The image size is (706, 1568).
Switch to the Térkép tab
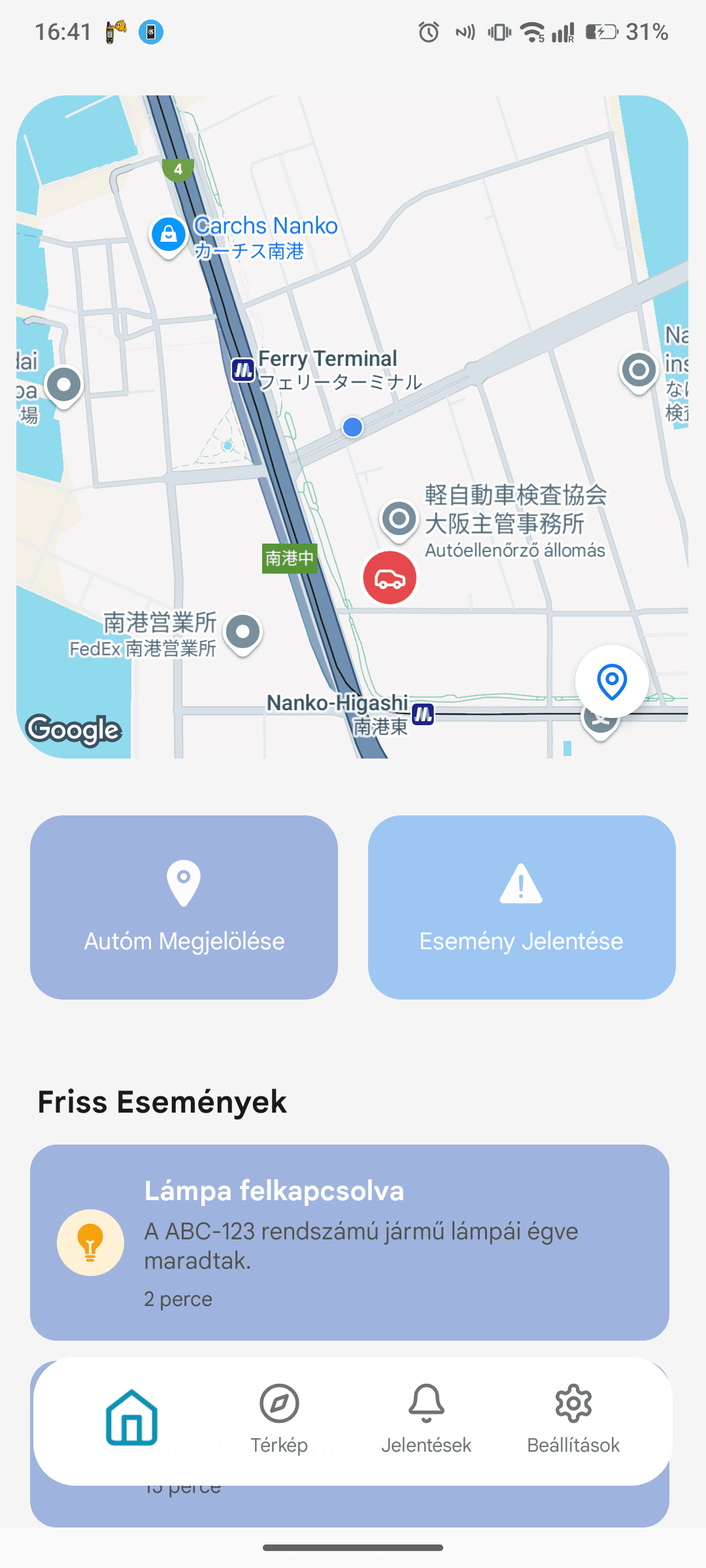pos(279,1419)
